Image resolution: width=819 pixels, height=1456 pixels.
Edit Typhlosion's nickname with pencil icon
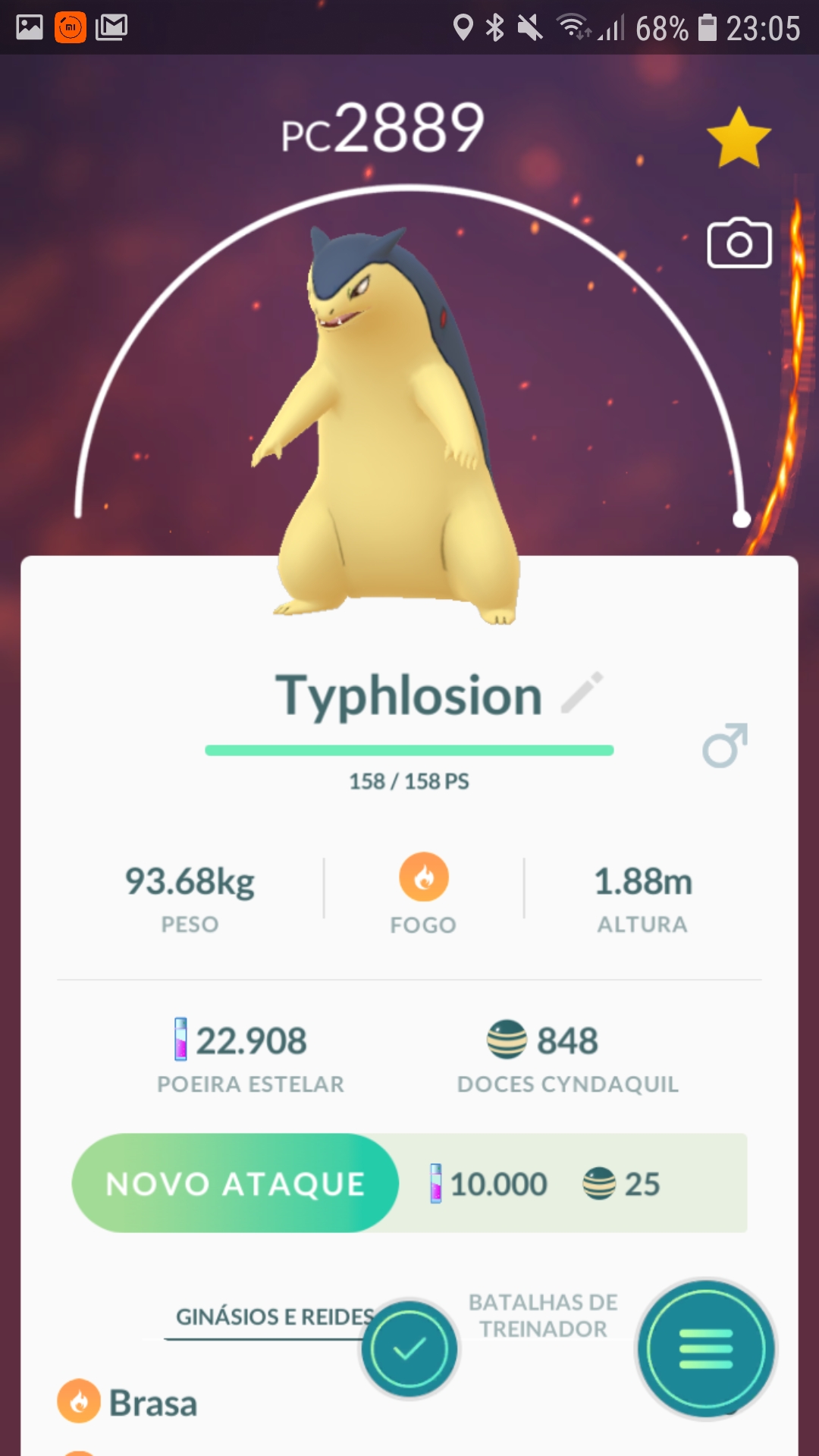coord(582,692)
